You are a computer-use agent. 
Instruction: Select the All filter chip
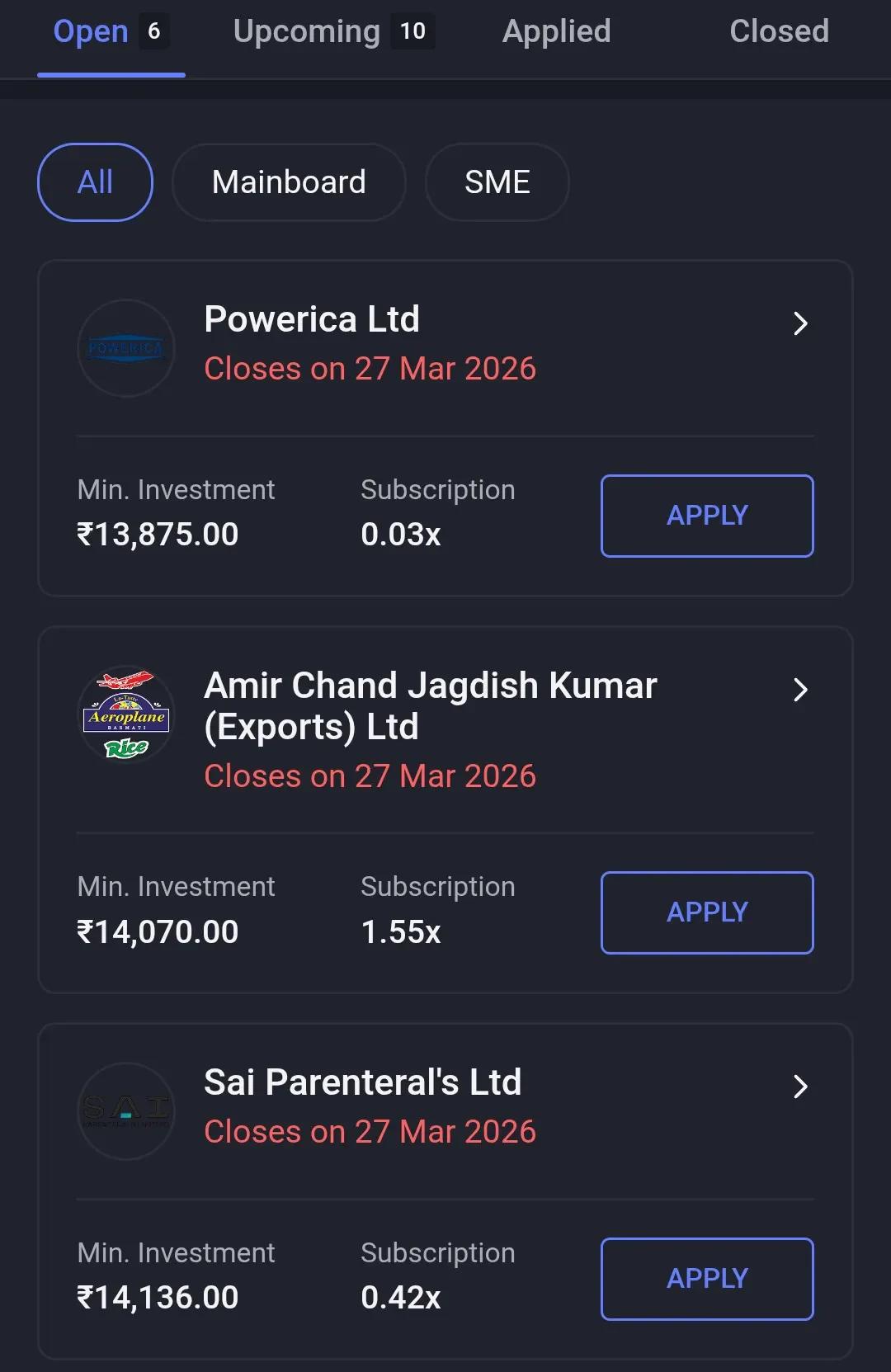pos(95,182)
